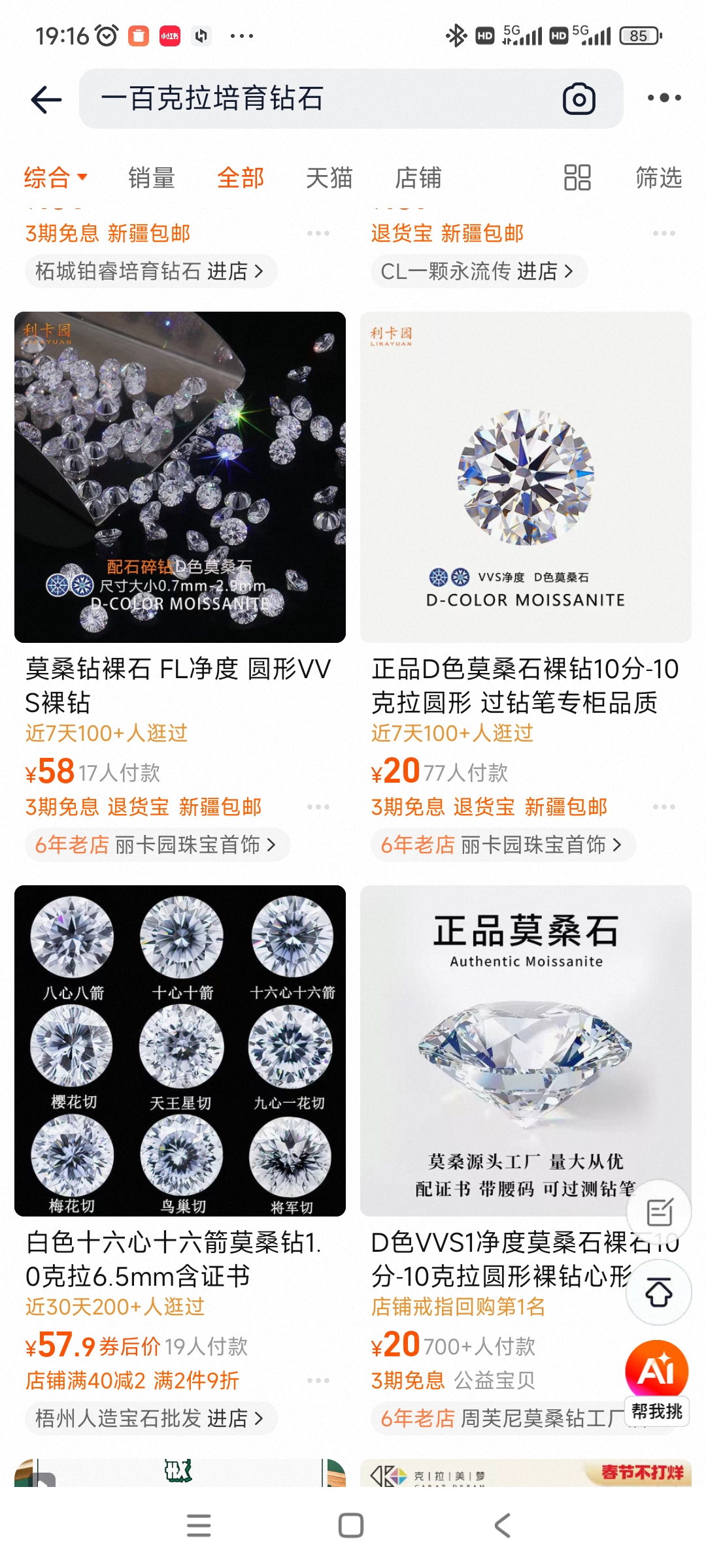Viewport: 706px width, 1568px height.
Task: Open the 白色十六心十六箭莫桑钻 product
Action: [x=180, y=1051]
